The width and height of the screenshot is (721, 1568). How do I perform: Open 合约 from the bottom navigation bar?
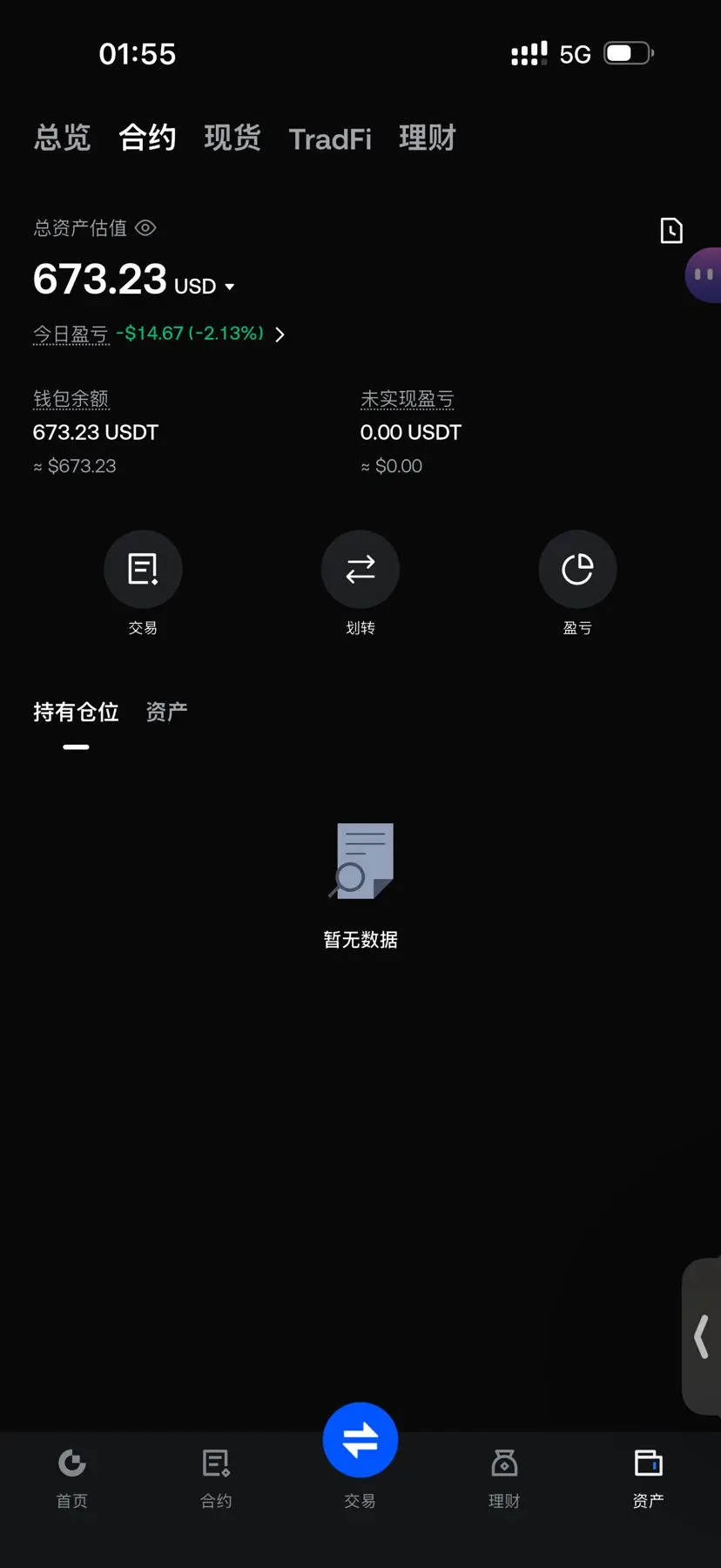point(215,1478)
